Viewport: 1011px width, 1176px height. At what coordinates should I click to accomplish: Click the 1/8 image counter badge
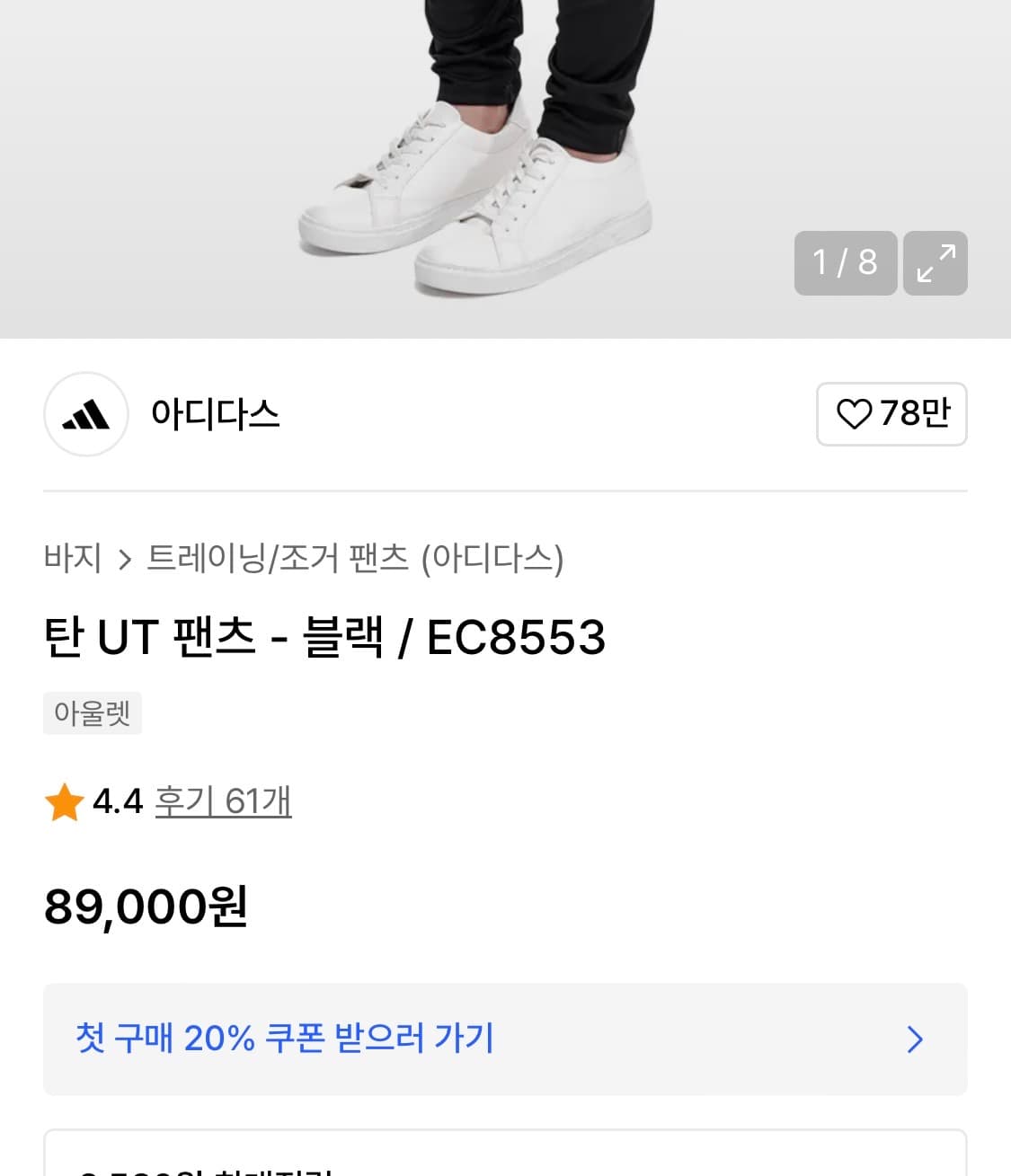(x=844, y=262)
